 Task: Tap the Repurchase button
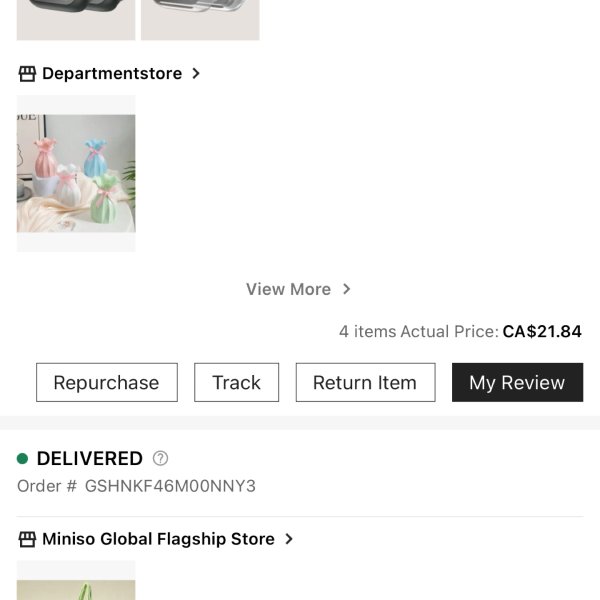(106, 382)
